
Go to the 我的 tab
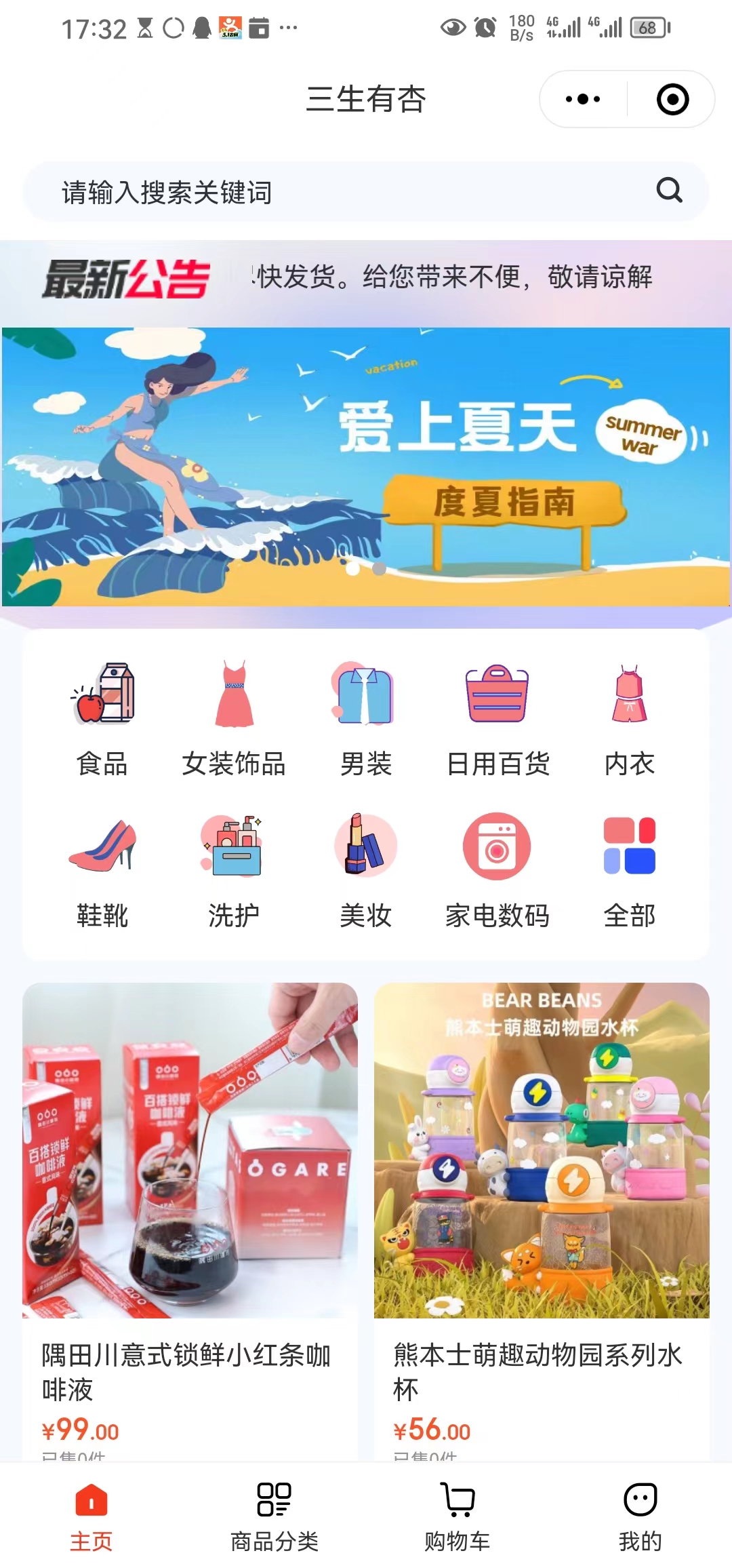click(640, 1516)
